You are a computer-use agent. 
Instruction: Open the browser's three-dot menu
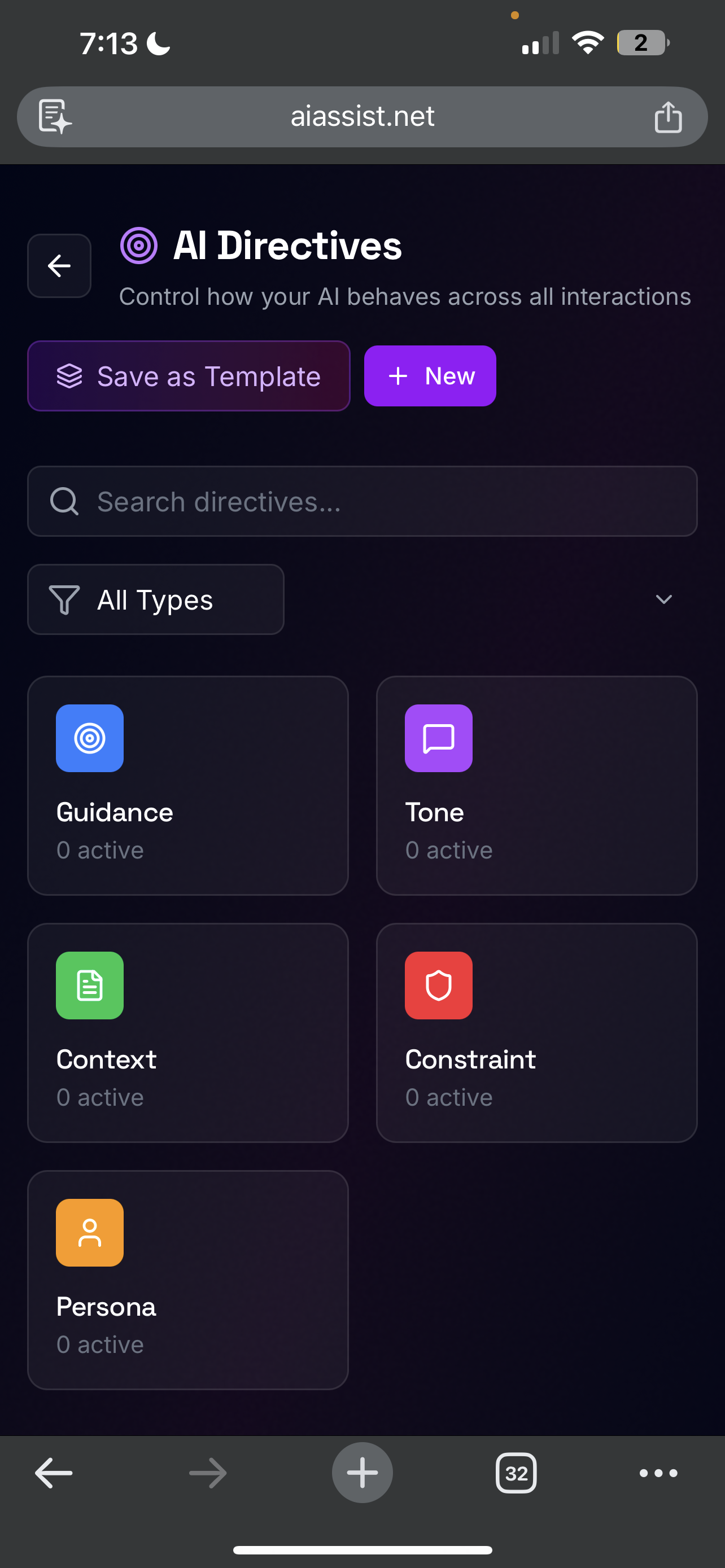[x=658, y=1473]
